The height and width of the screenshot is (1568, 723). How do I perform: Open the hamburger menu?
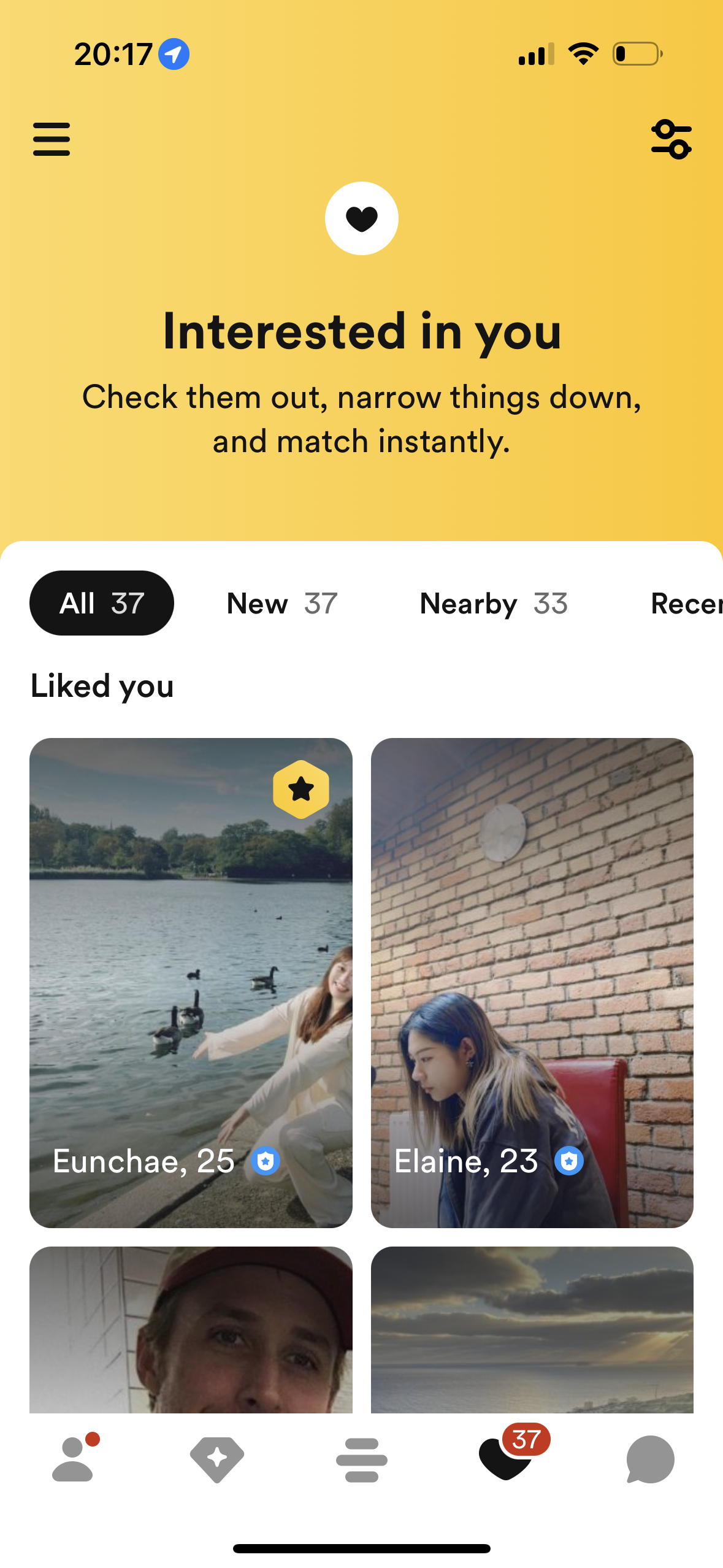(x=52, y=139)
